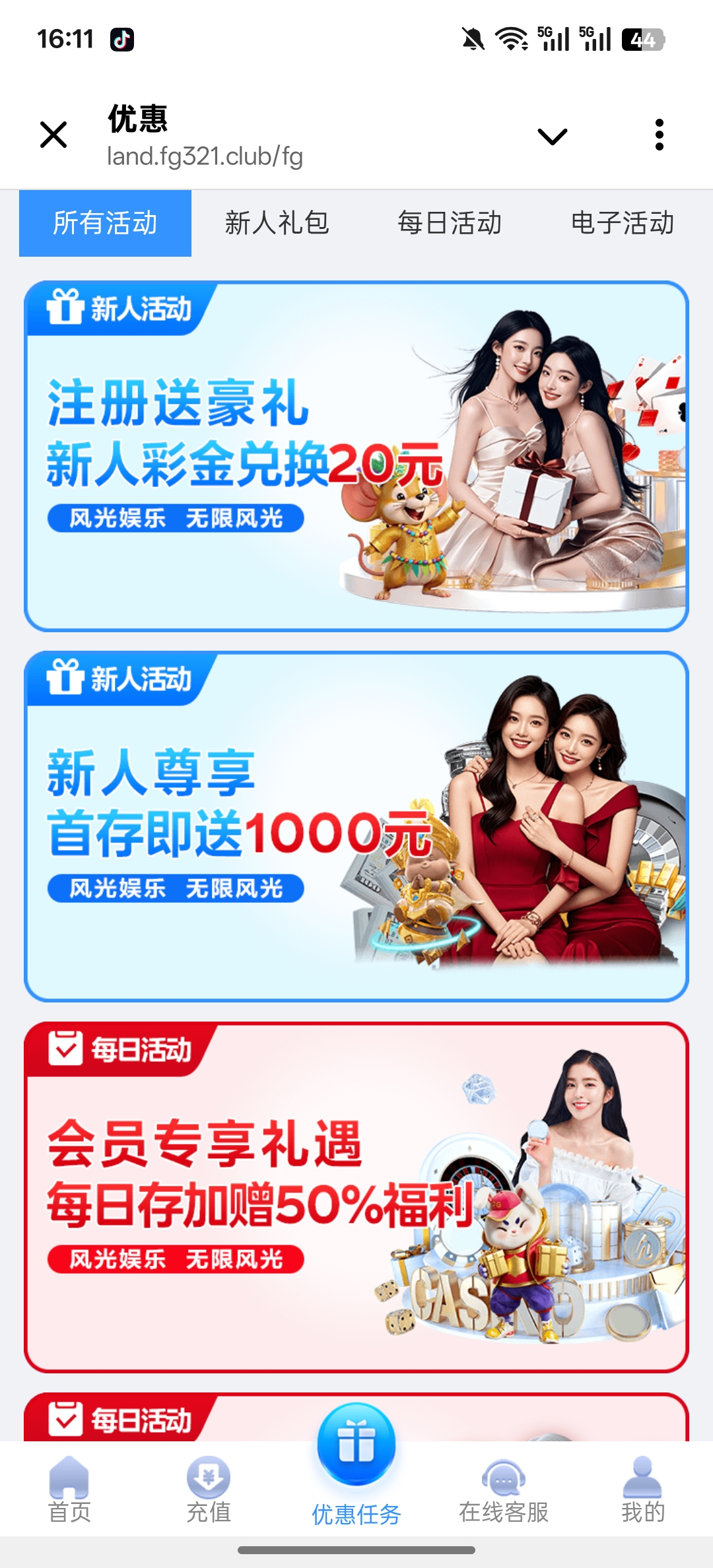Open the 注册送豪礼 promotion banner
This screenshot has width=713, height=1568.
pyautogui.click(x=356, y=457)
